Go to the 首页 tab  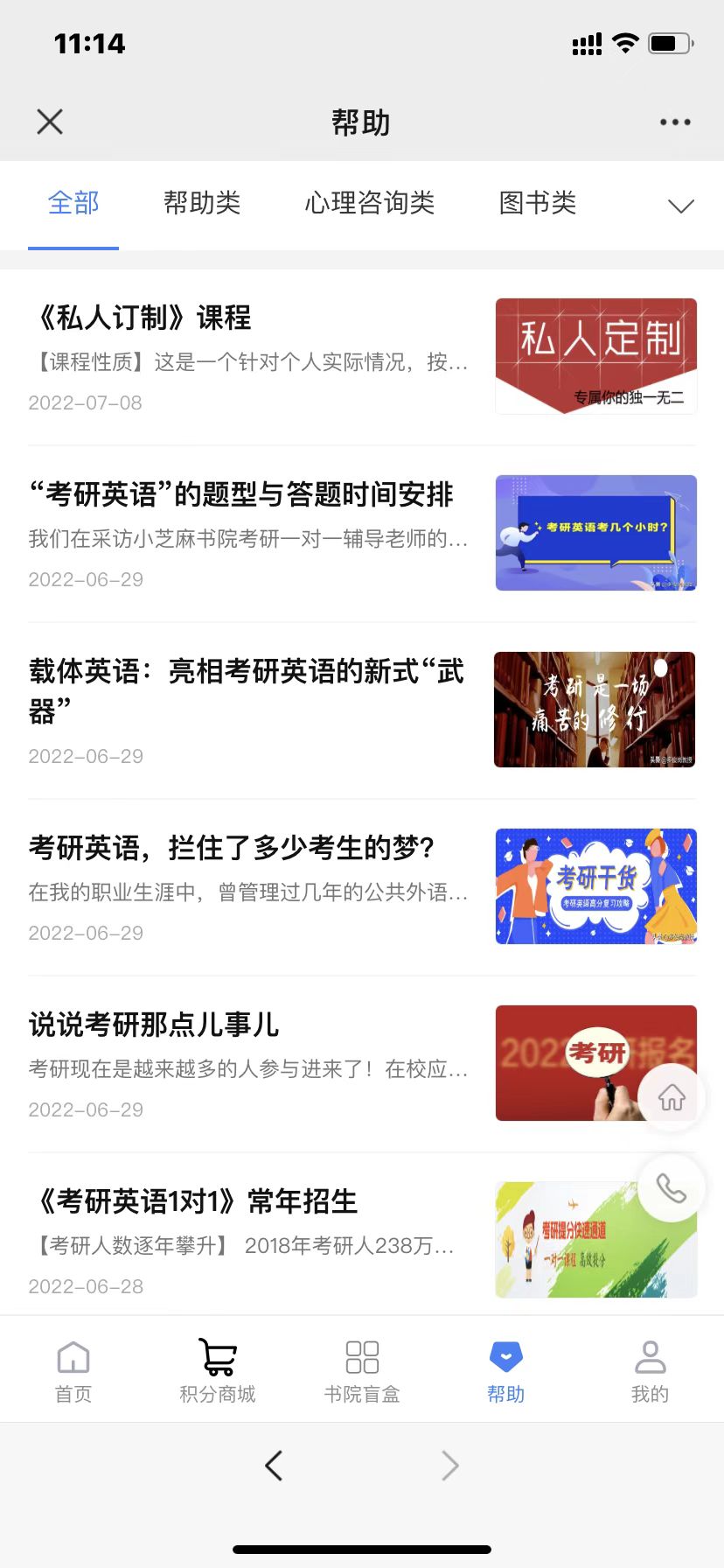[73, 1370]
